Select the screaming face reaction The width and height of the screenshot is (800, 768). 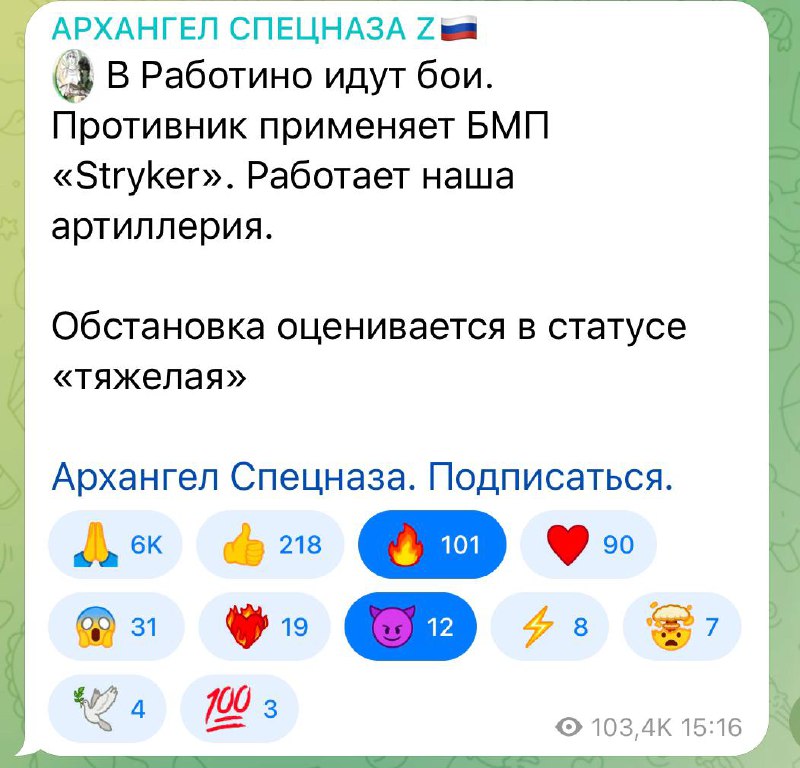point(113,627)
